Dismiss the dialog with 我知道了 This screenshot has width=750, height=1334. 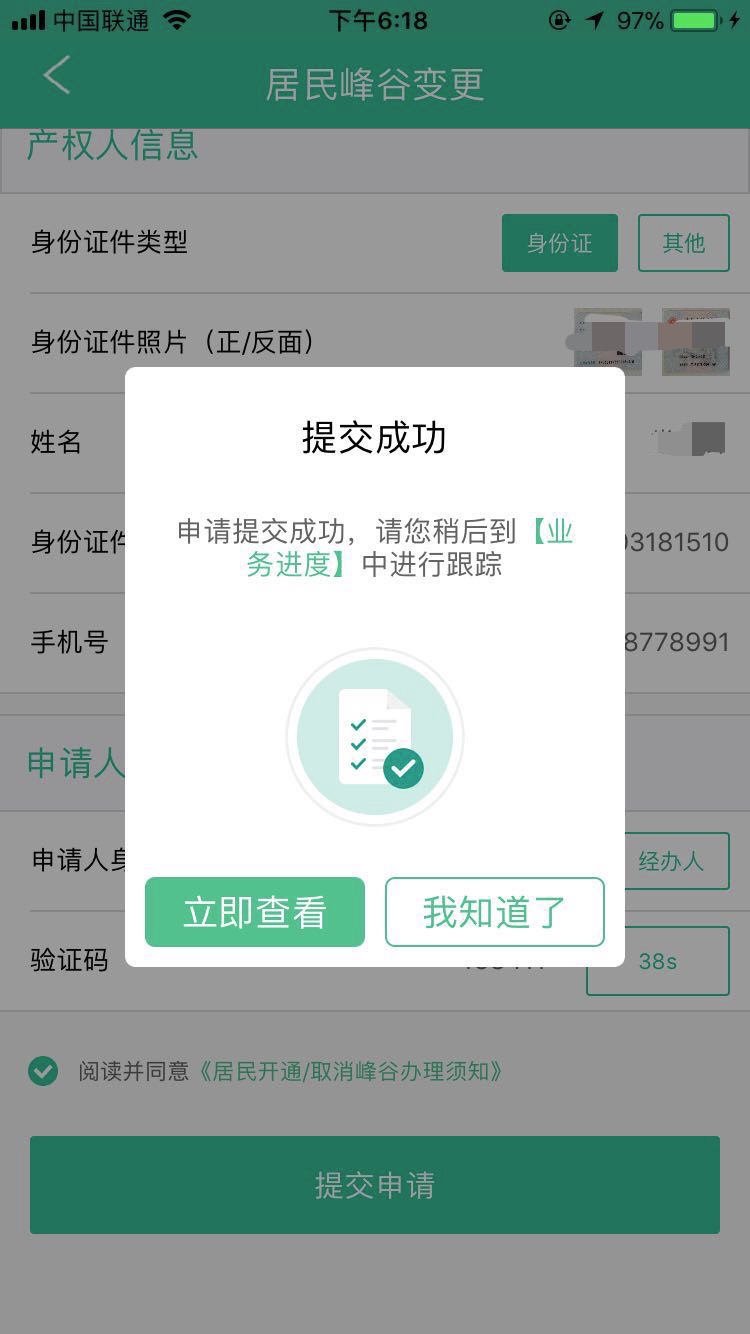pos(495,912)
